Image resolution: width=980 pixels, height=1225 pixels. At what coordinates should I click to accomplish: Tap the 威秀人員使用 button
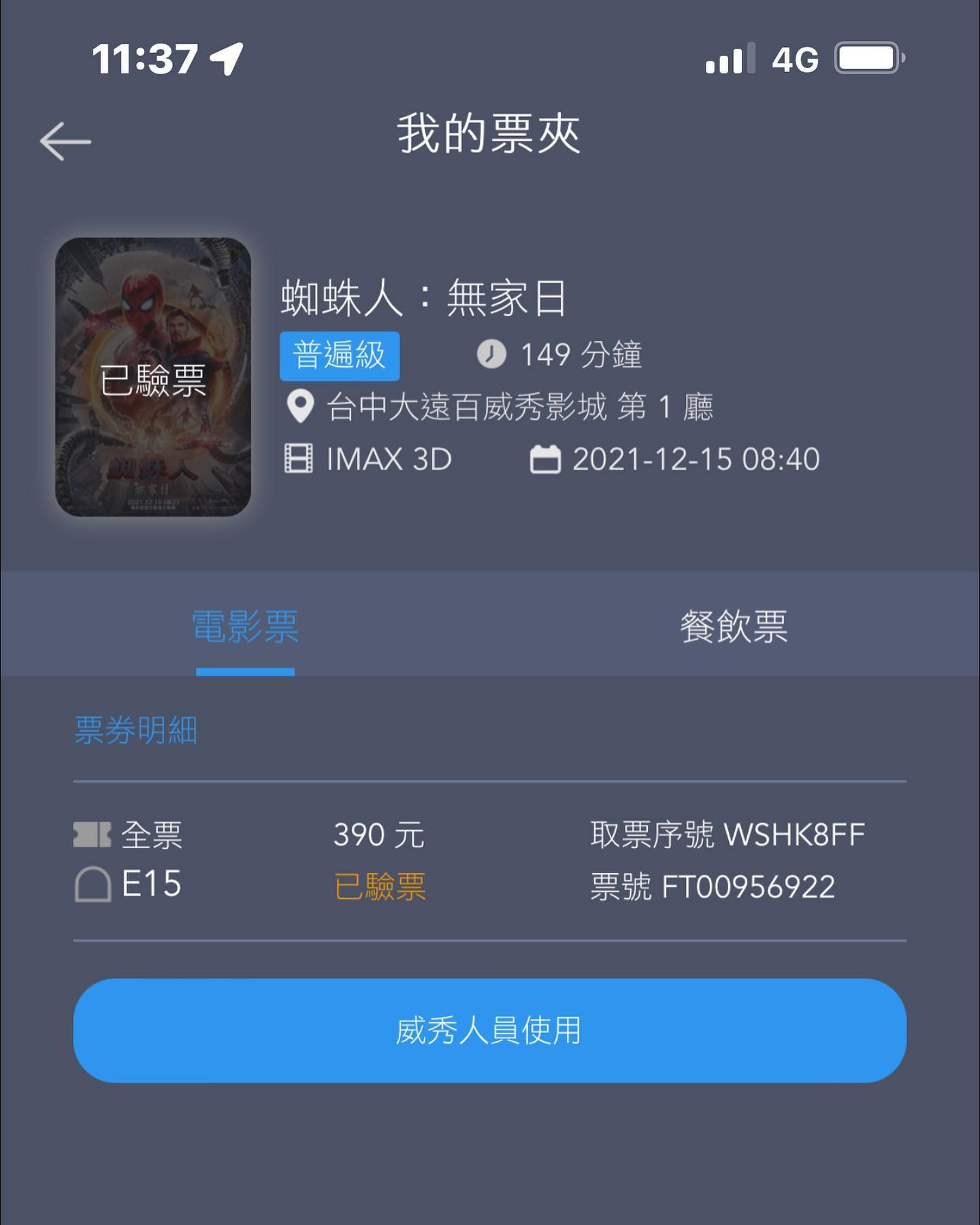(489, 1030)
